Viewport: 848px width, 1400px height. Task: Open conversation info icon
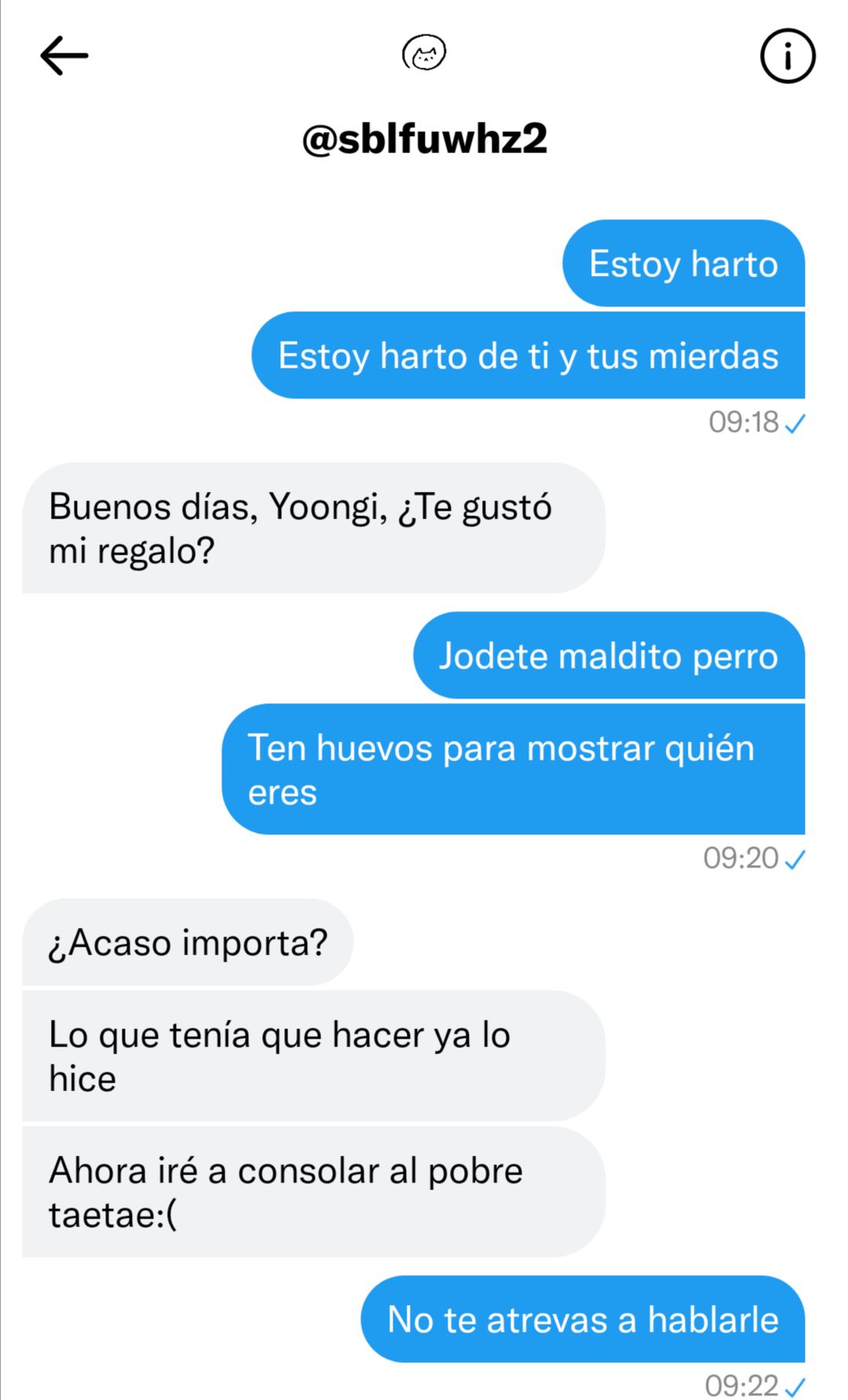tap(788, 56)
